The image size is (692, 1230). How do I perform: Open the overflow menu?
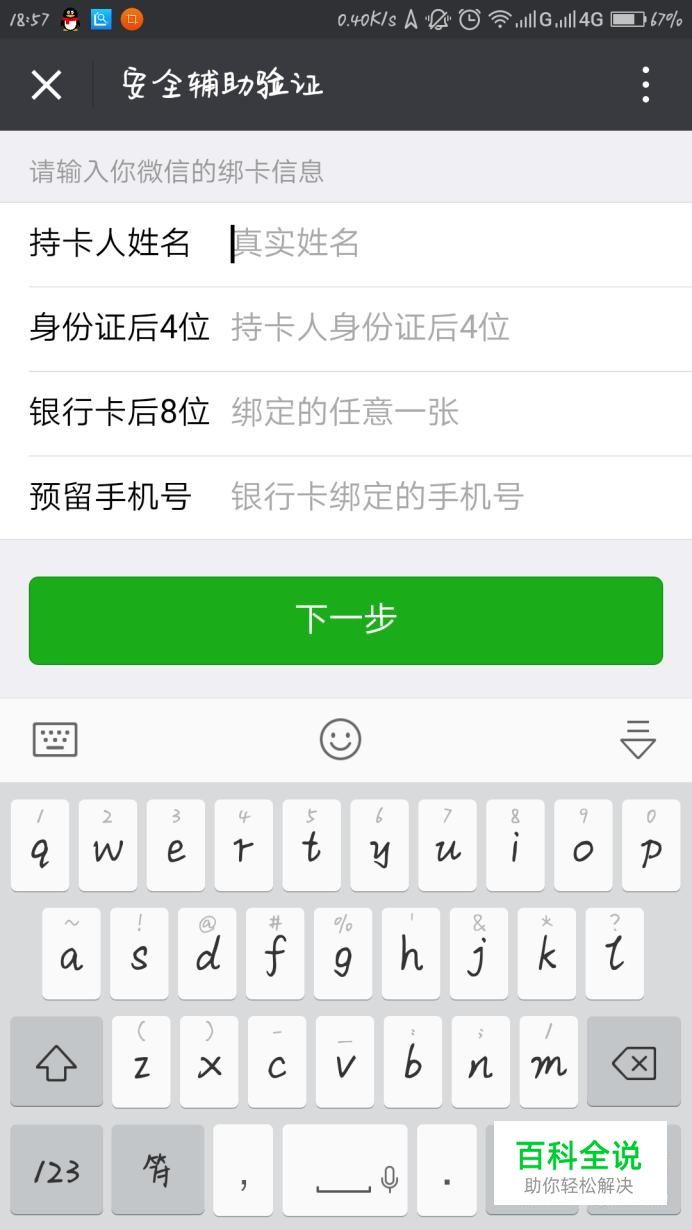tap(646, 85)
